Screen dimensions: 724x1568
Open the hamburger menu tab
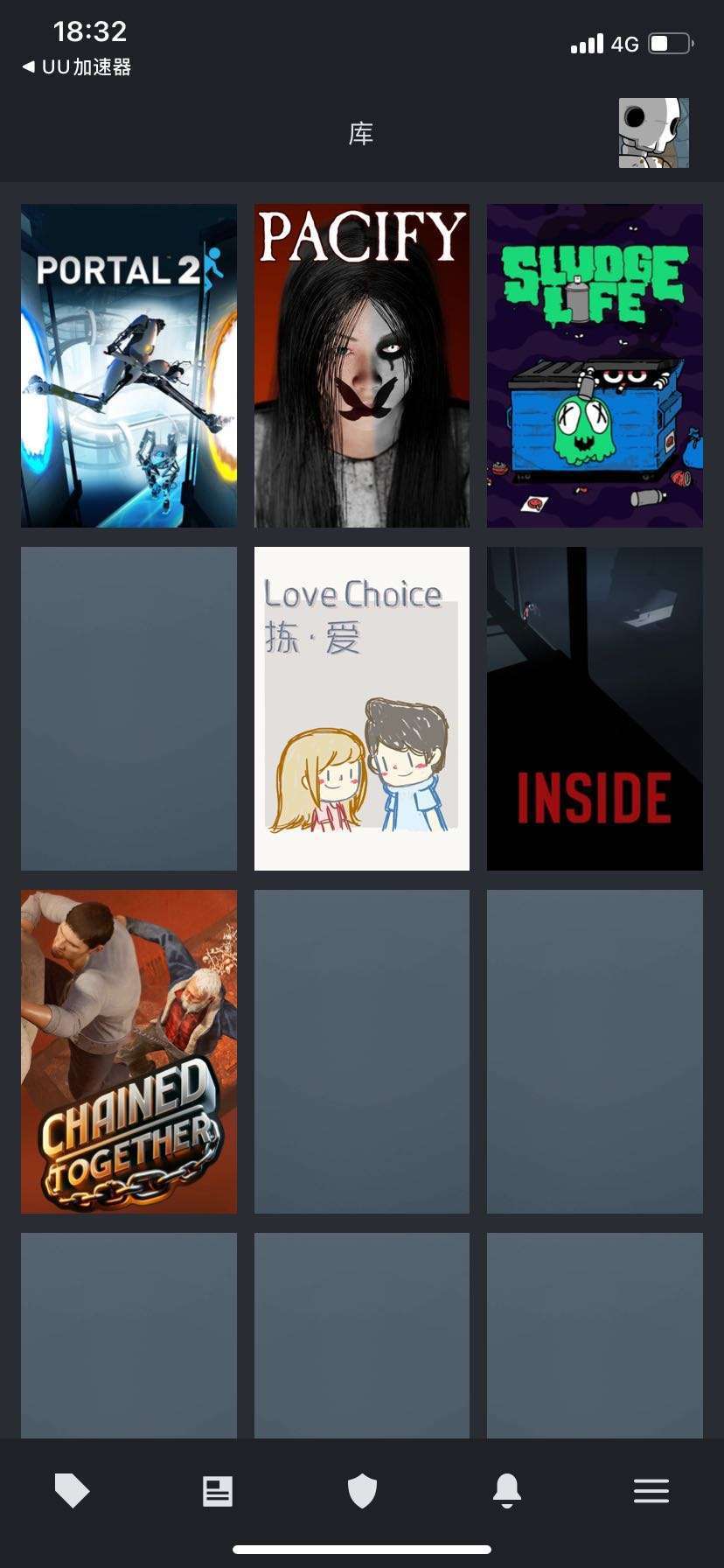[651, 1490]
